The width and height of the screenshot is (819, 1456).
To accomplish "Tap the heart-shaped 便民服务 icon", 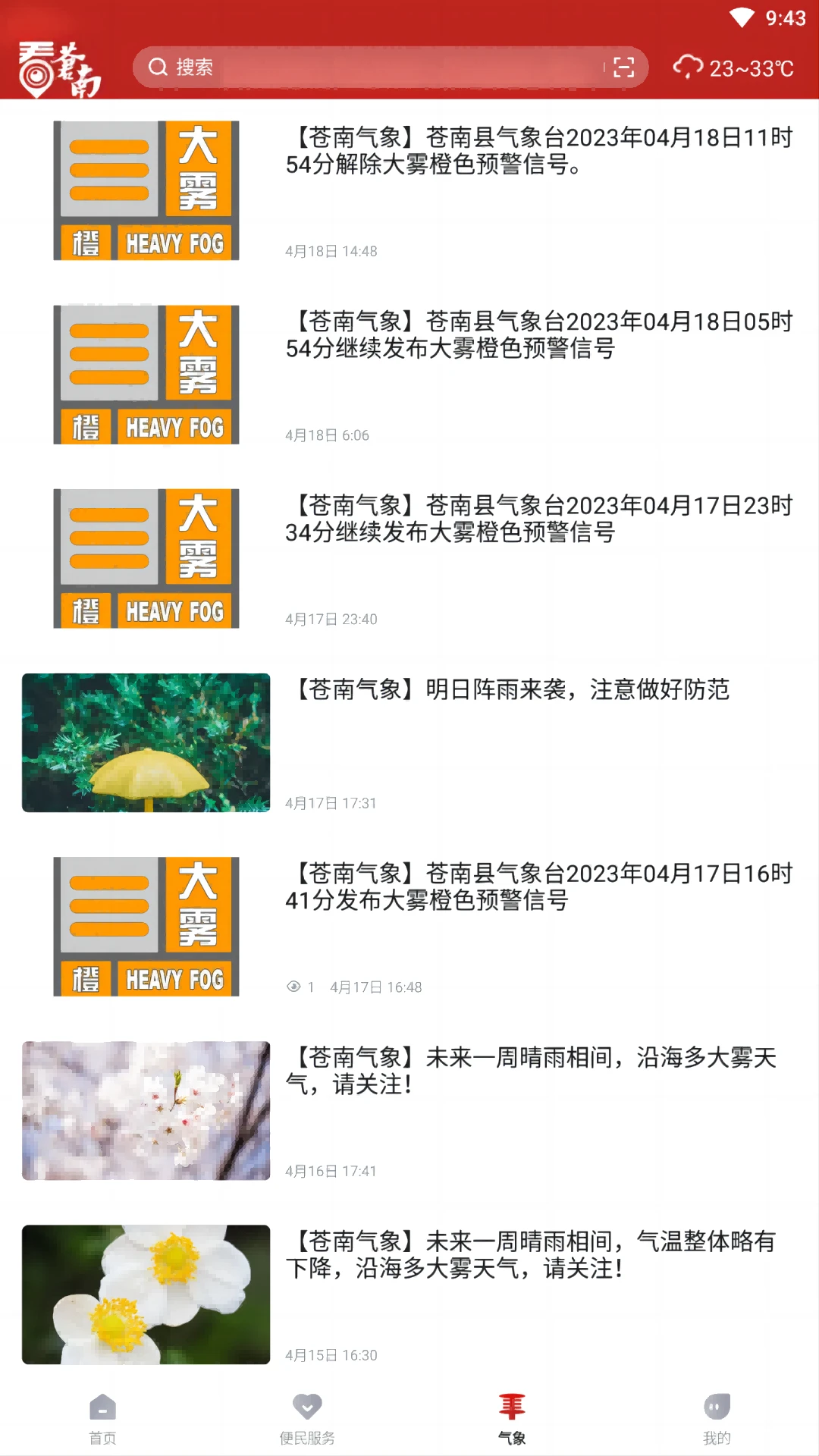I will coord(307,1405).
